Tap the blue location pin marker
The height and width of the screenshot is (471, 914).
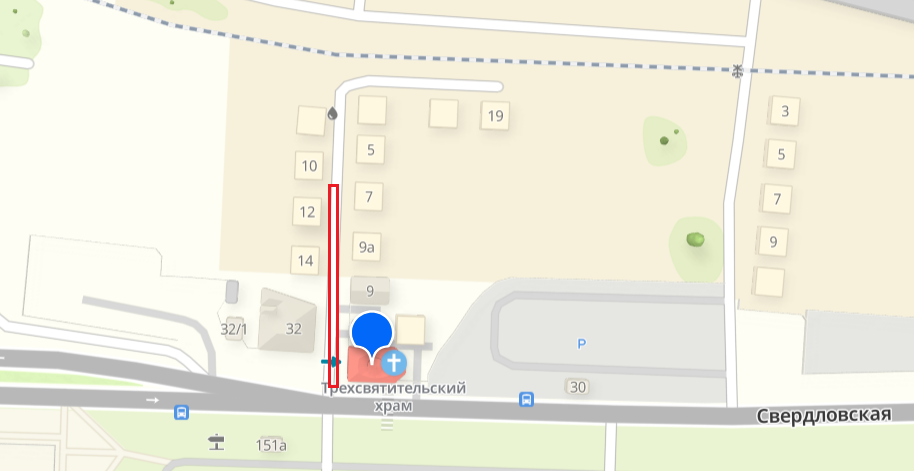click(x=372, y=332)
